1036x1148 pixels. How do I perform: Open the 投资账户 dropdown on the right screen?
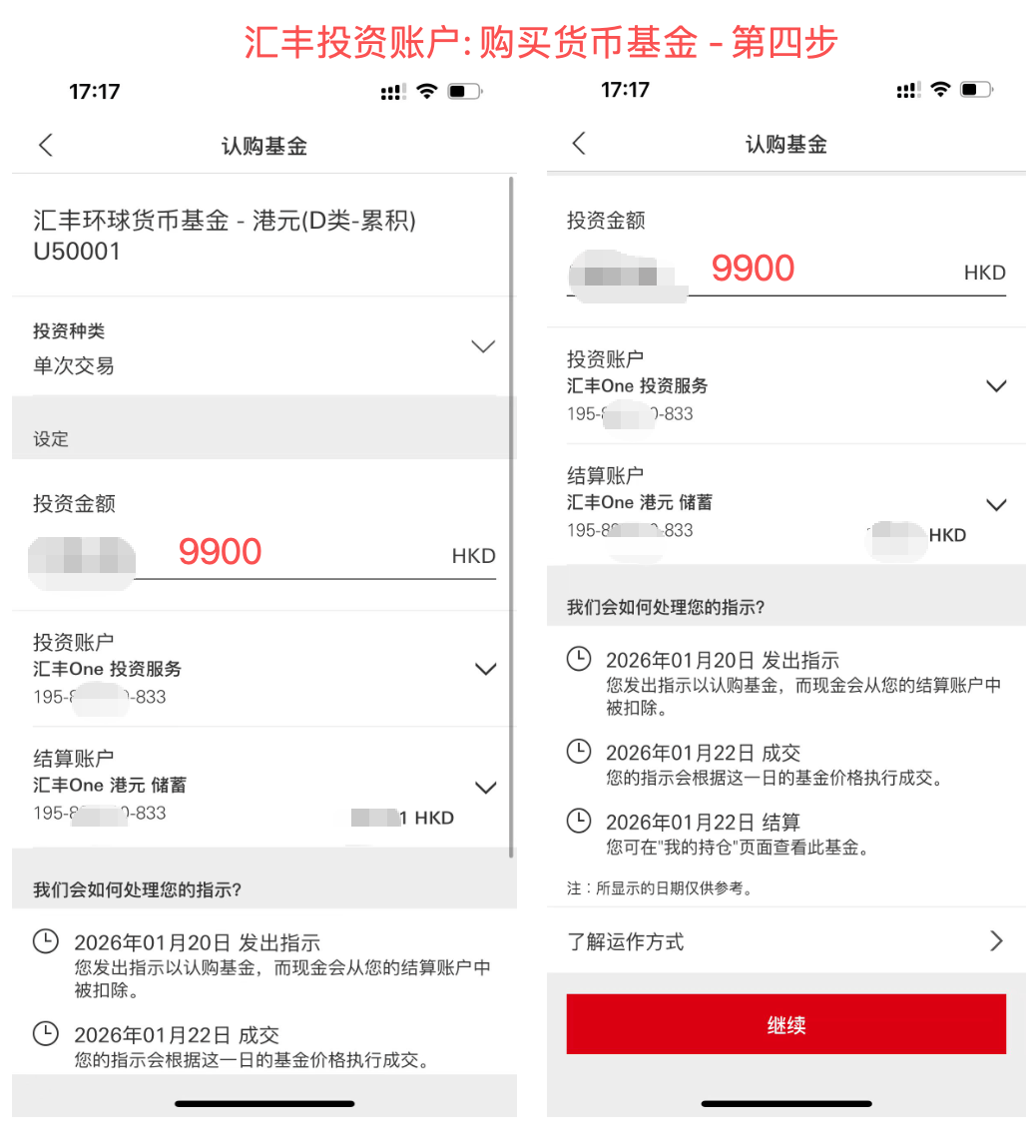pyautogui.click(x=997, y=386)
